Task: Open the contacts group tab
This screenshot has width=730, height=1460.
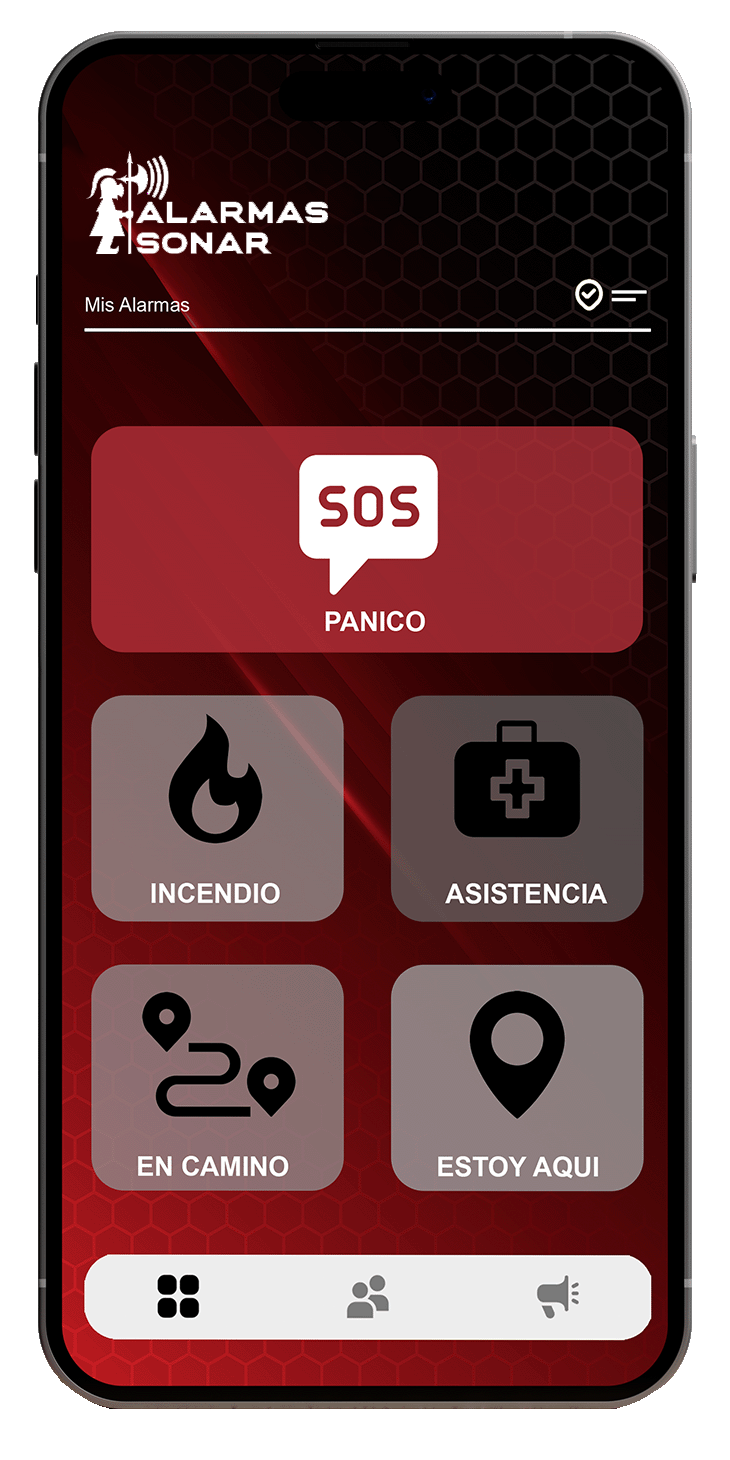Action: [367, 1297]
